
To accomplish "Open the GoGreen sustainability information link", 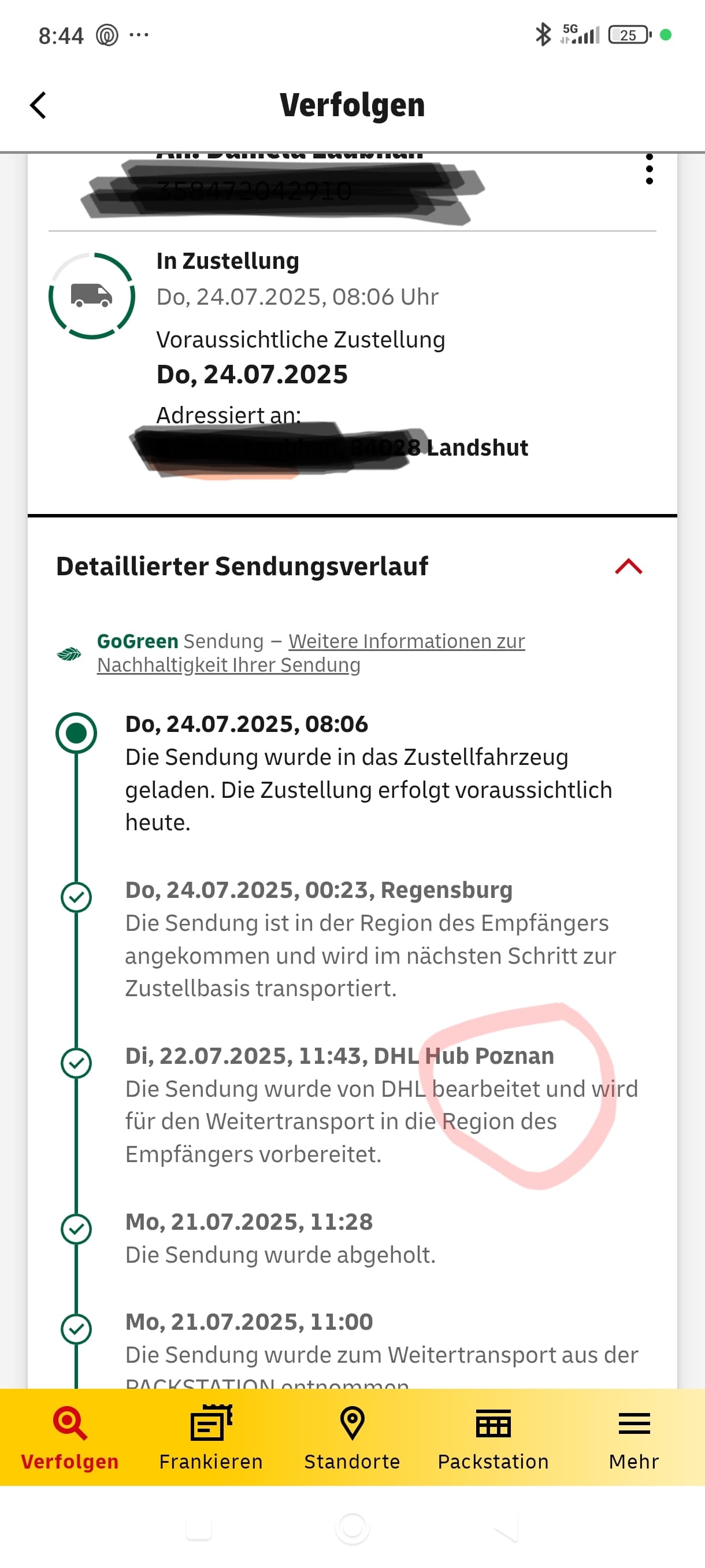I will (311, 653).
